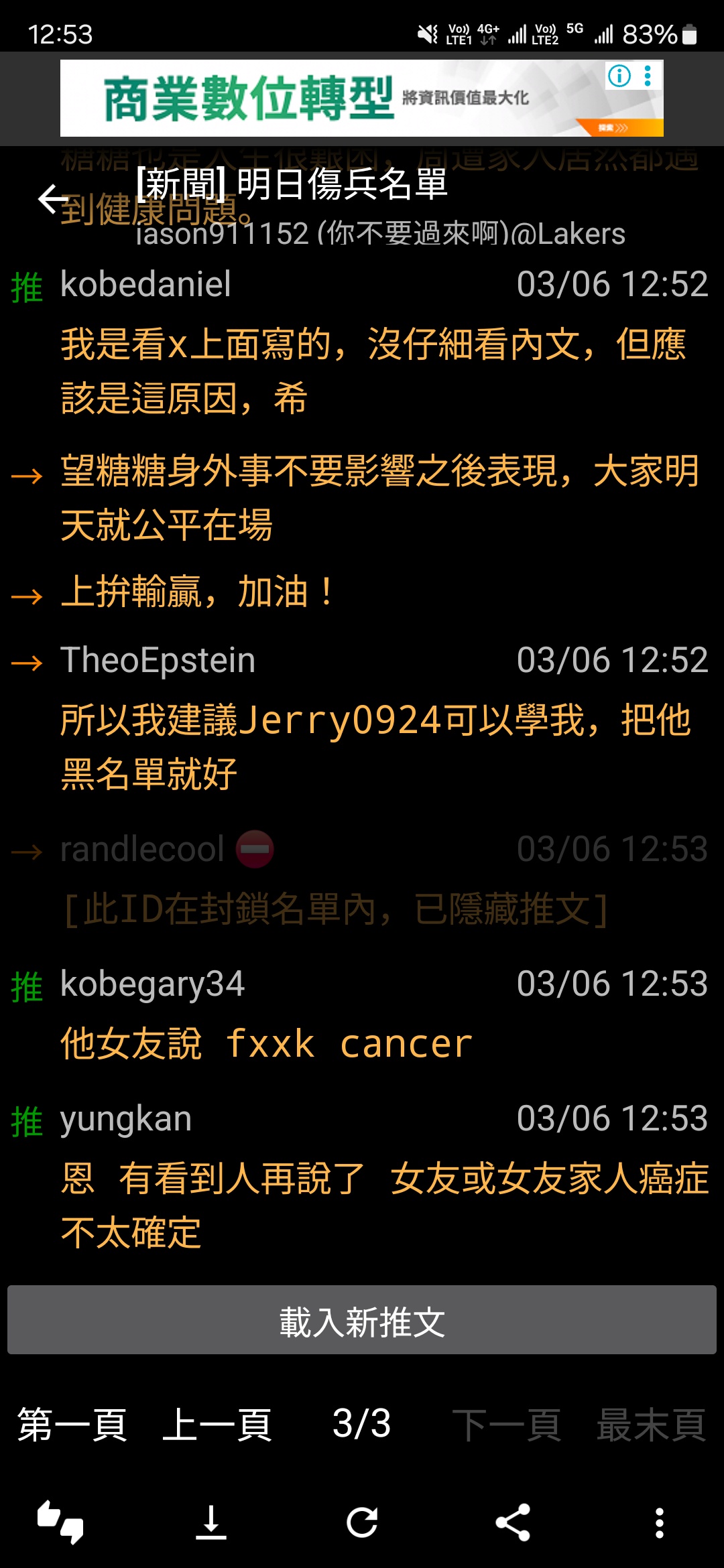The width and height of the screenshot is (724, 1568).
Task: Tap the hidden randlecool comment
Action: click(x=335, y=909)
